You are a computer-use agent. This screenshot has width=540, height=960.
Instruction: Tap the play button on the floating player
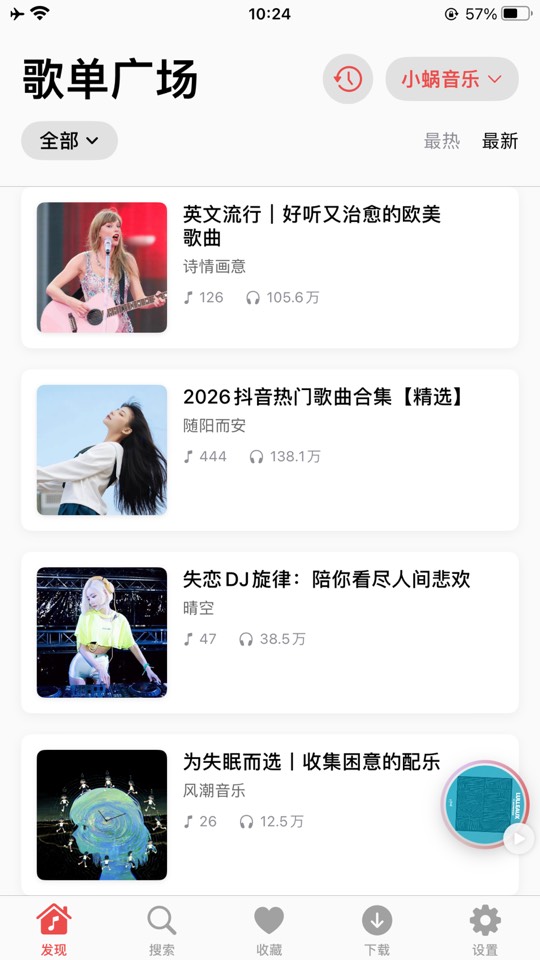pos(519,839)
